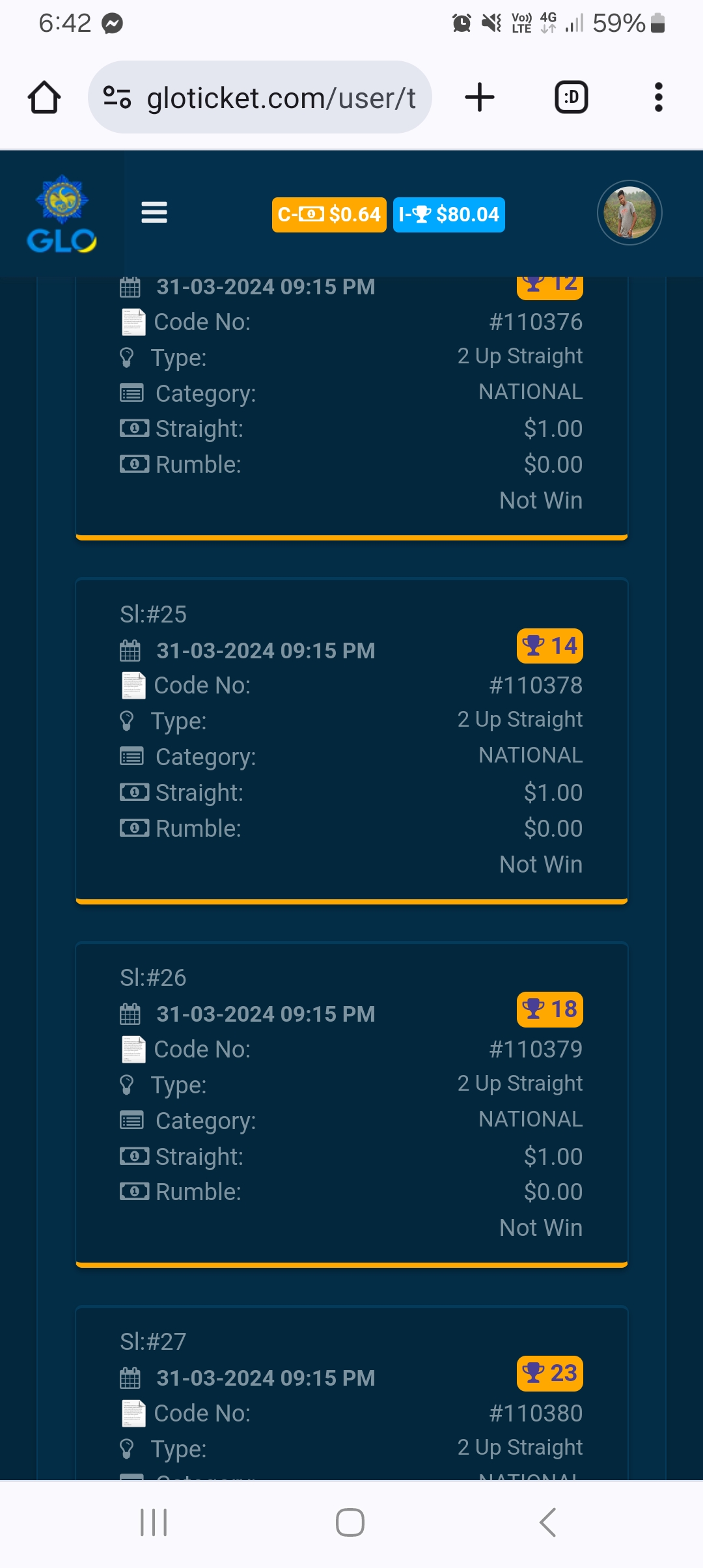Tap the C- $0.64 balance badge
Screen dimensions: 703x1568
(329, 214)
